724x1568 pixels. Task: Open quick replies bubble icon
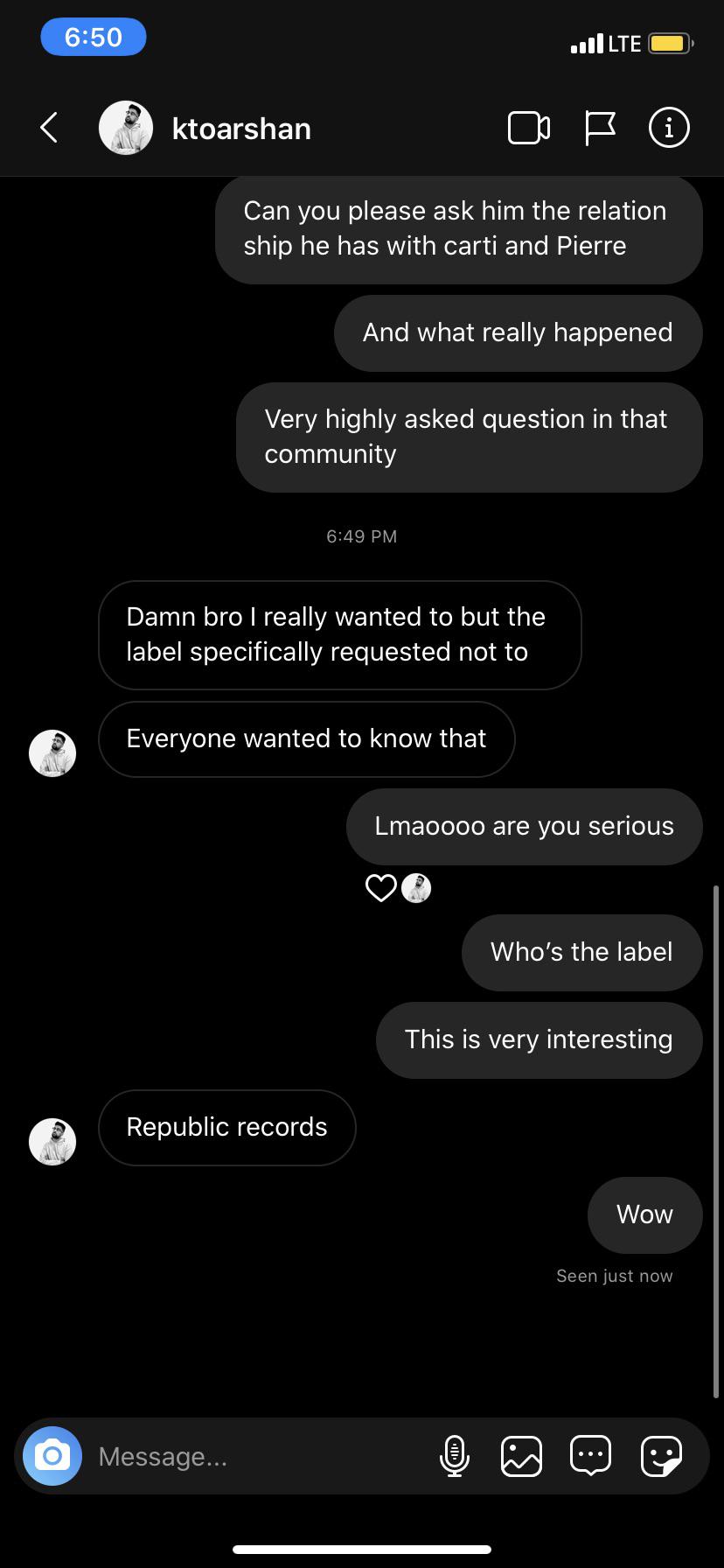[590, 1456]
